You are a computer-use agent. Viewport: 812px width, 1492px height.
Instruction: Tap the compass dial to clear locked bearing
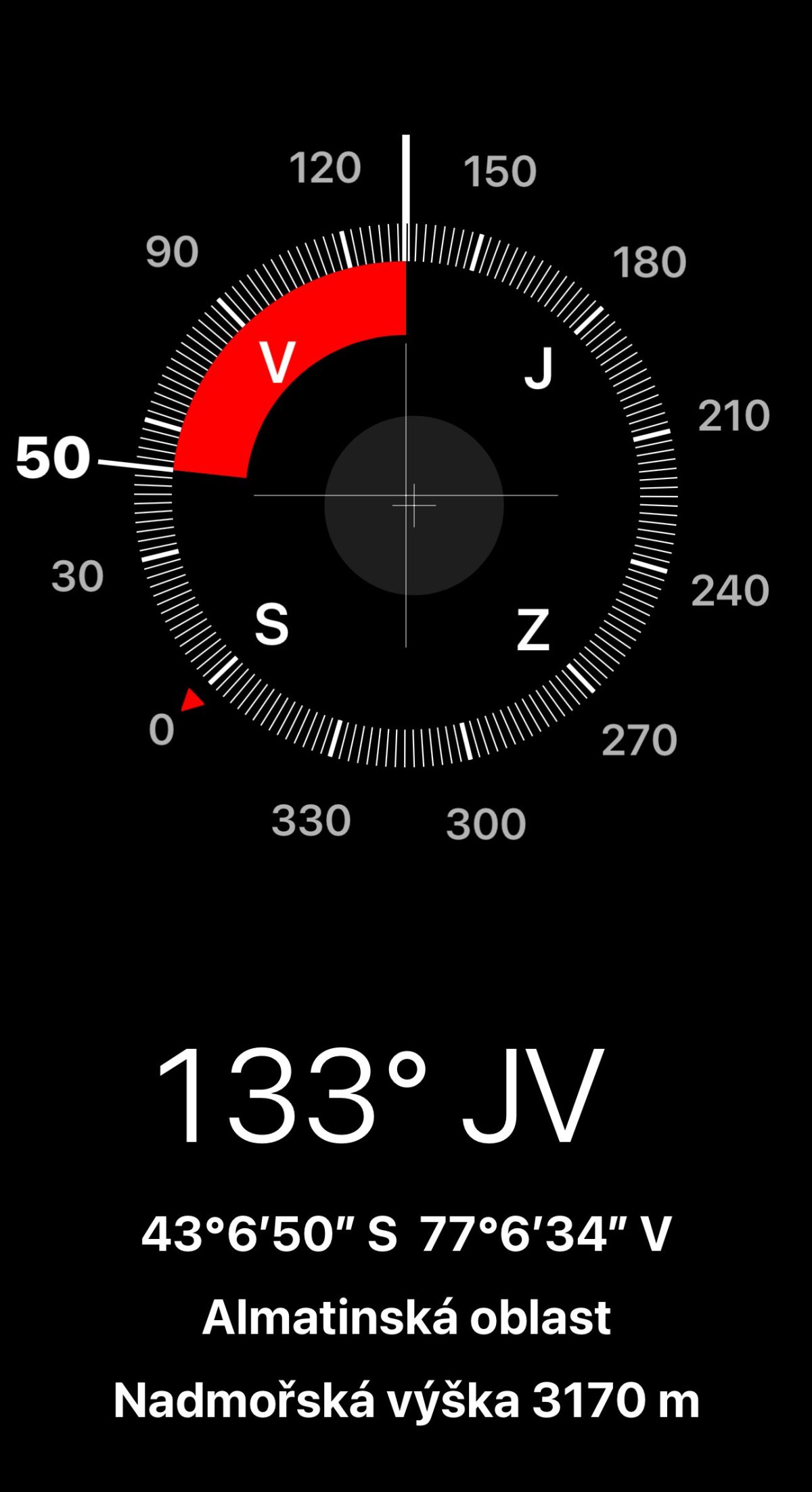pyautogui.click(x=406, y=495)
